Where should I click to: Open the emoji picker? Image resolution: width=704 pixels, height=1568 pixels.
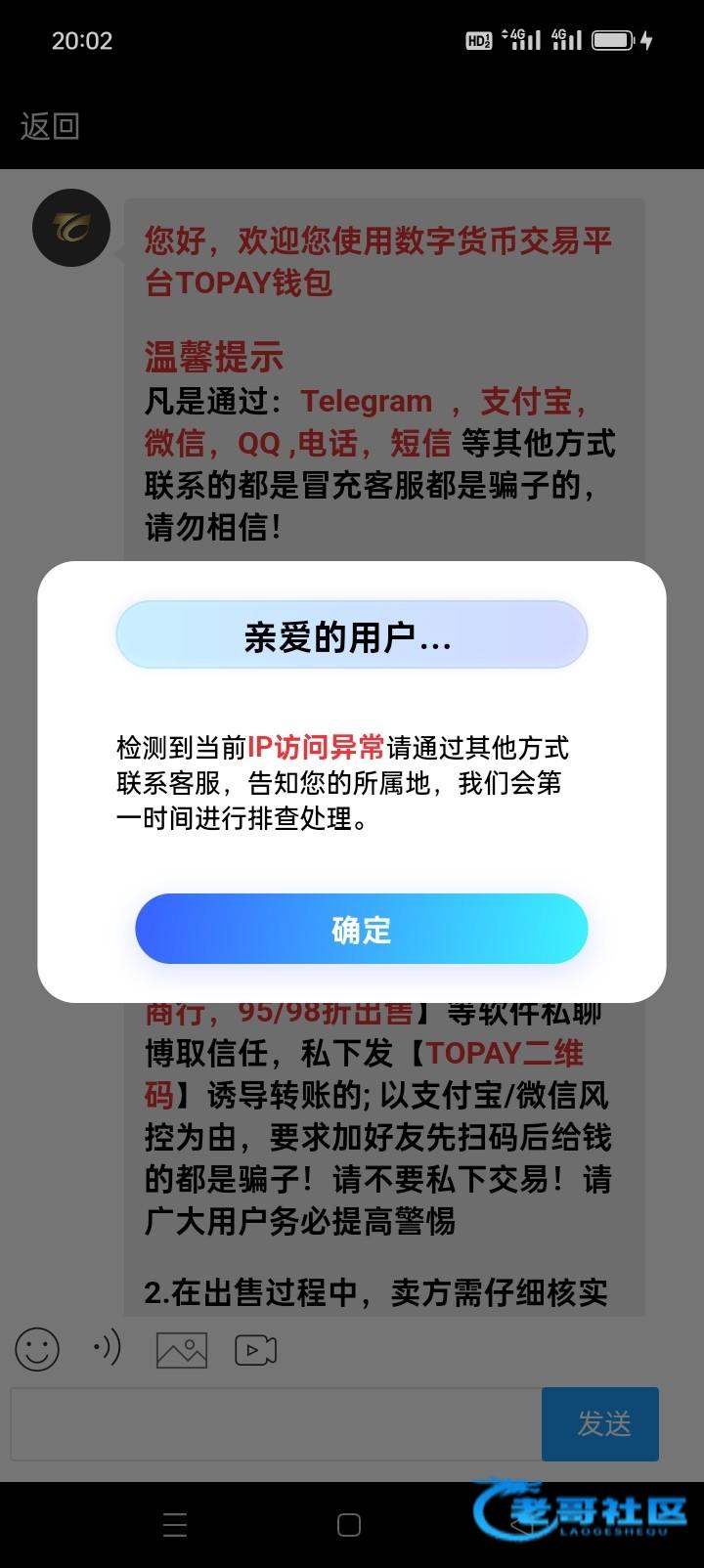(37, 1350)
